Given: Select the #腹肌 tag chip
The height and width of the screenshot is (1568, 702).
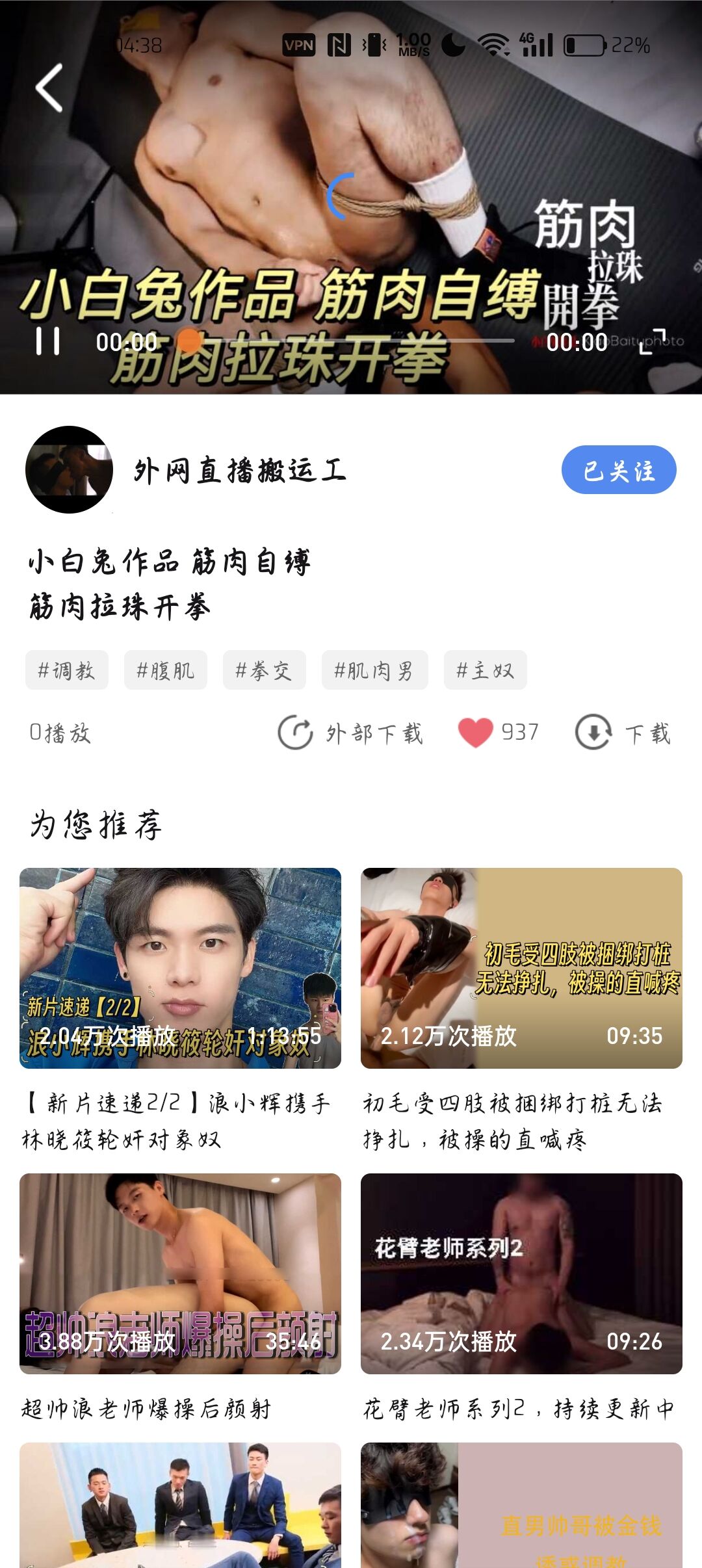Looking at the screenshot, I should 165,670.
